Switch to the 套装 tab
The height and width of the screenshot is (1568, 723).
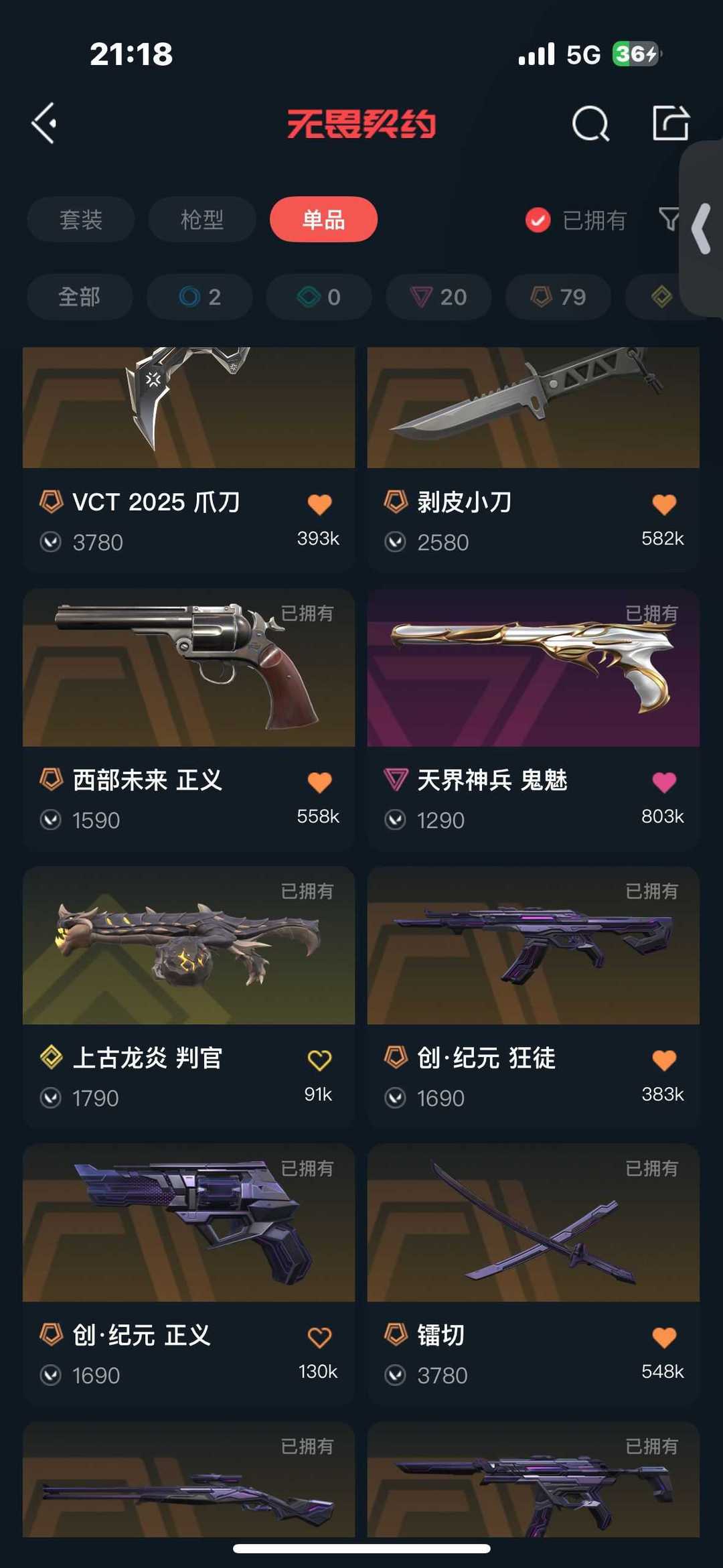(81, 219)
